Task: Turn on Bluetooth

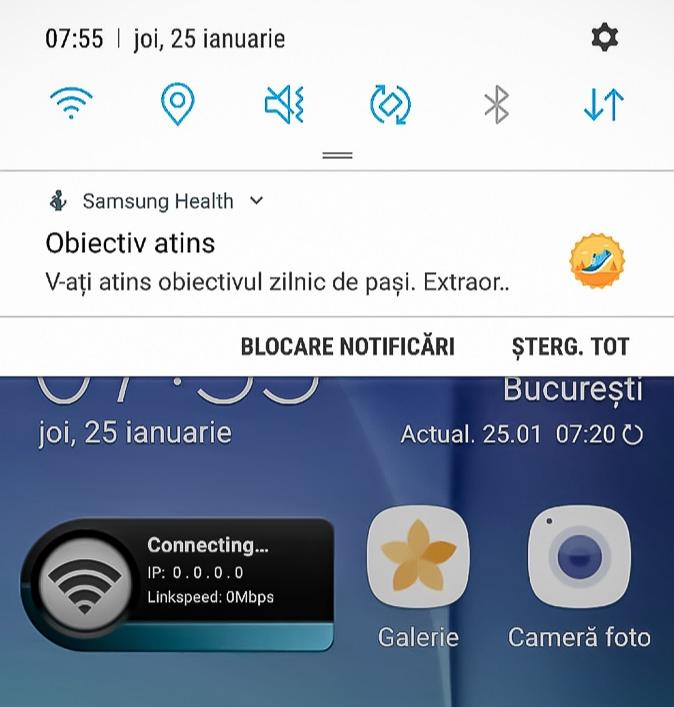Action: 497,104
